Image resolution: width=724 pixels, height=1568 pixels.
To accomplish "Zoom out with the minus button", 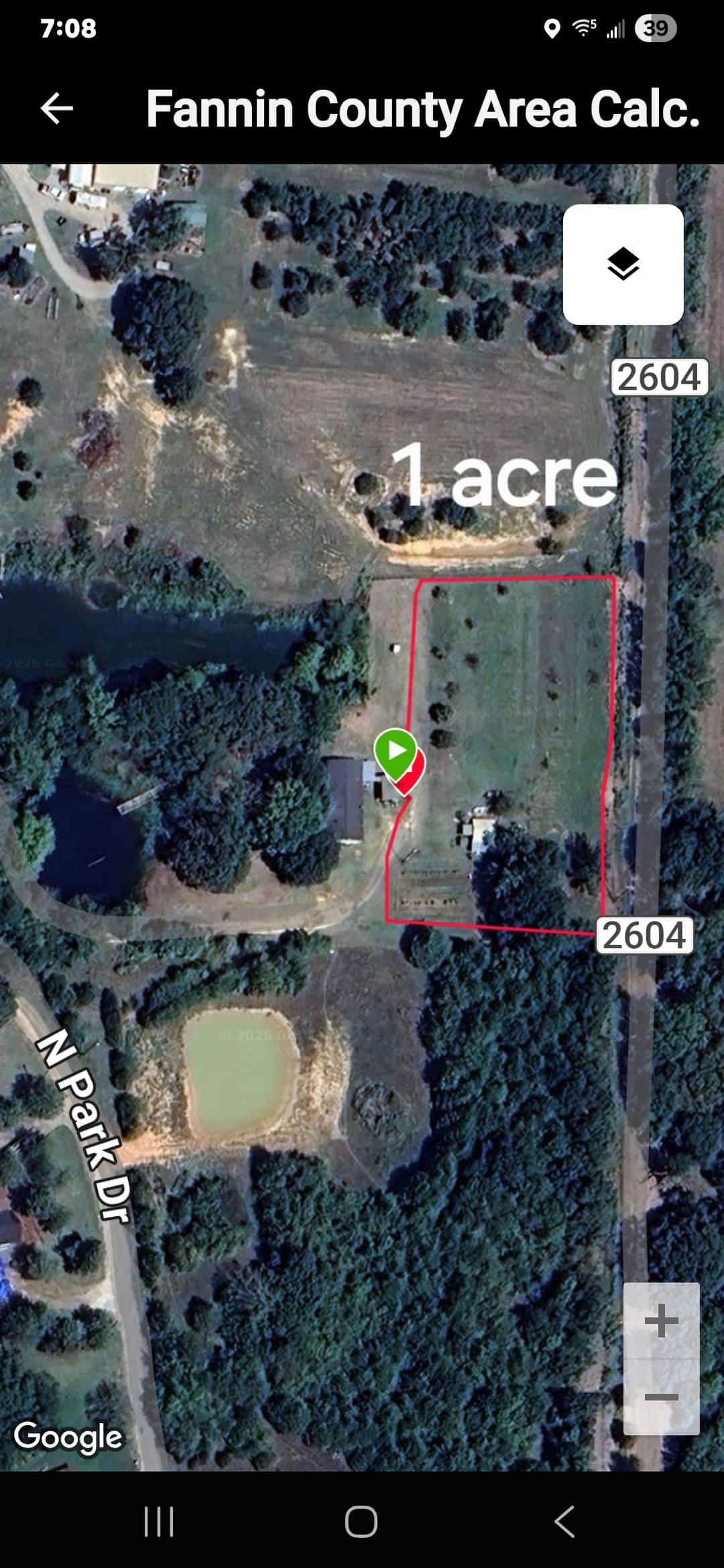I will point(662,1397).
